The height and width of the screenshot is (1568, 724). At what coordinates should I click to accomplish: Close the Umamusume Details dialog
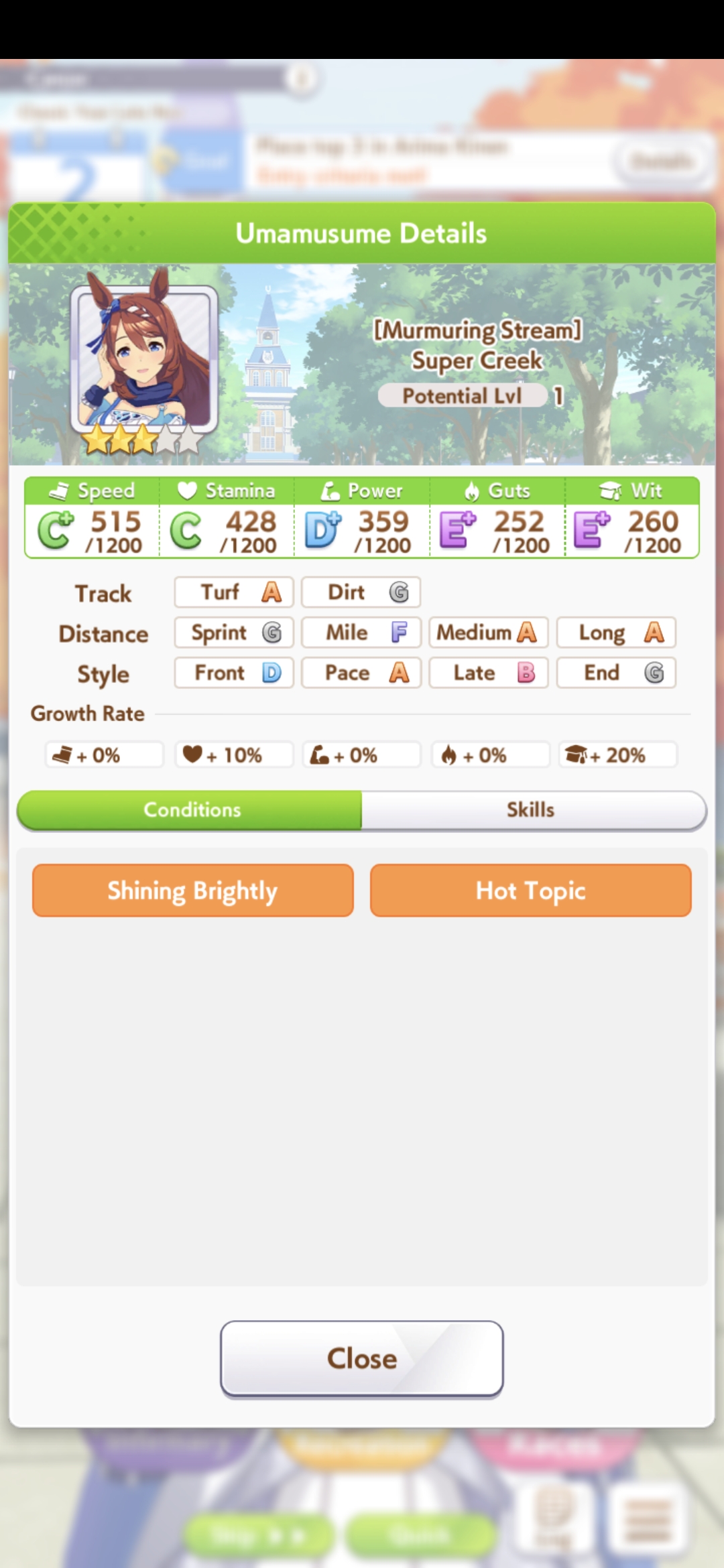(361, 1358)
